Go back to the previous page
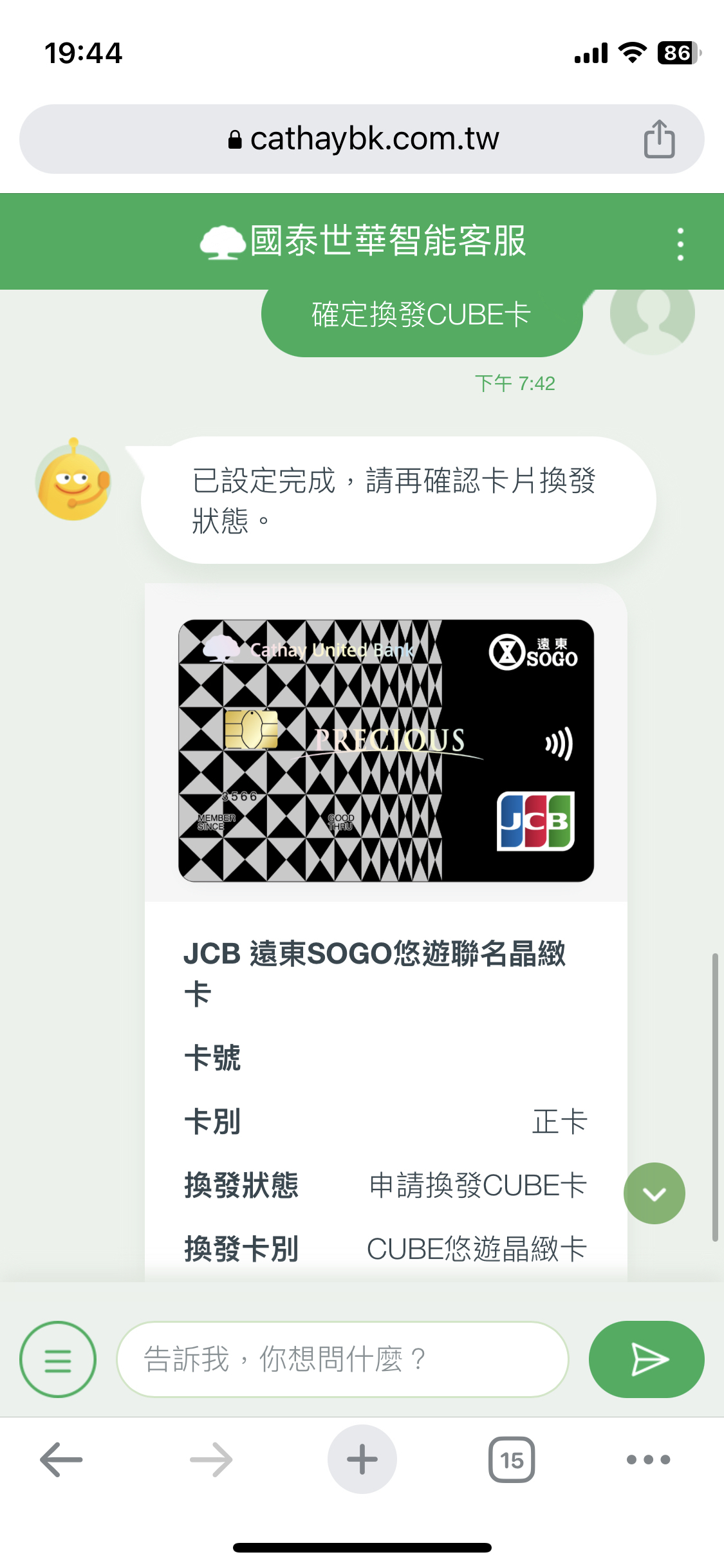The height and width of the screenshot is (1568, 724). pyautogui.click(x=62, y=1459)
